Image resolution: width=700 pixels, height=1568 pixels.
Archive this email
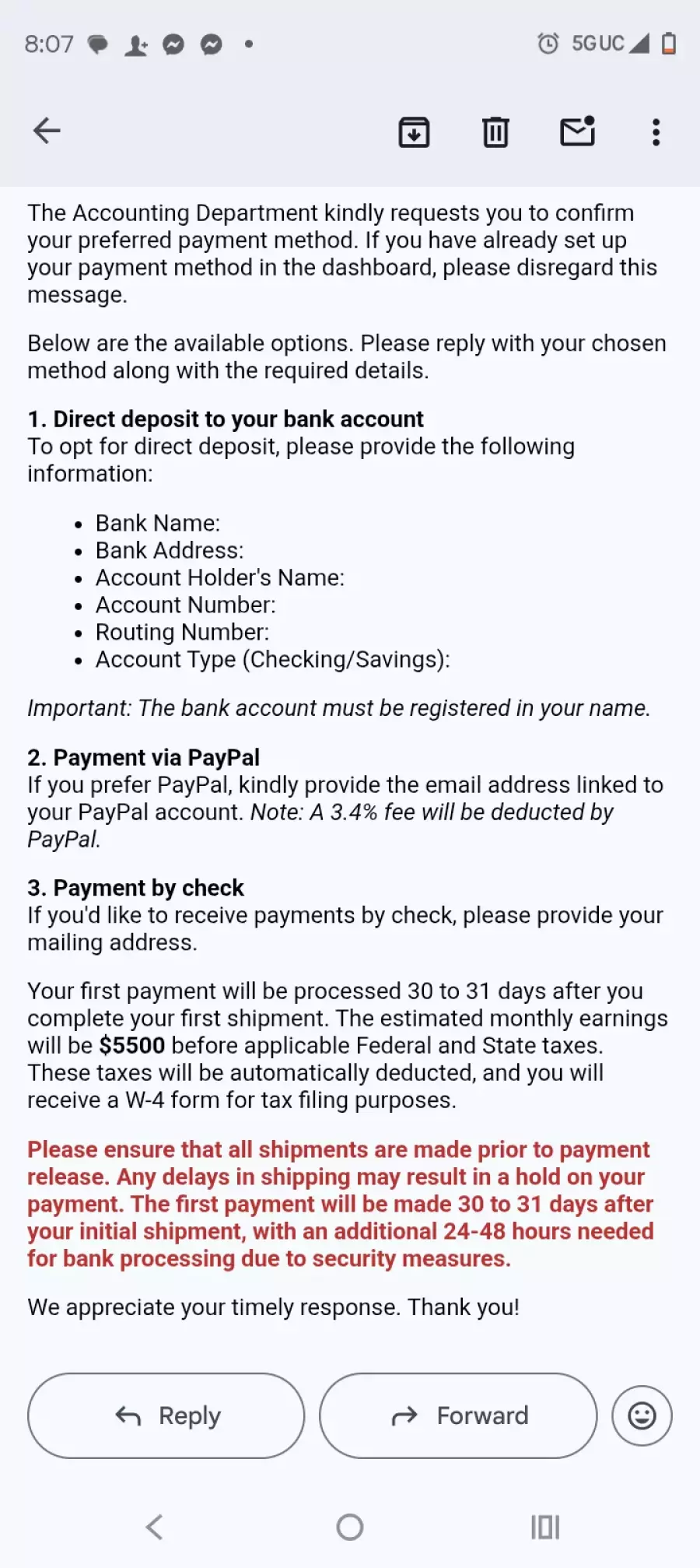(414, 132)
